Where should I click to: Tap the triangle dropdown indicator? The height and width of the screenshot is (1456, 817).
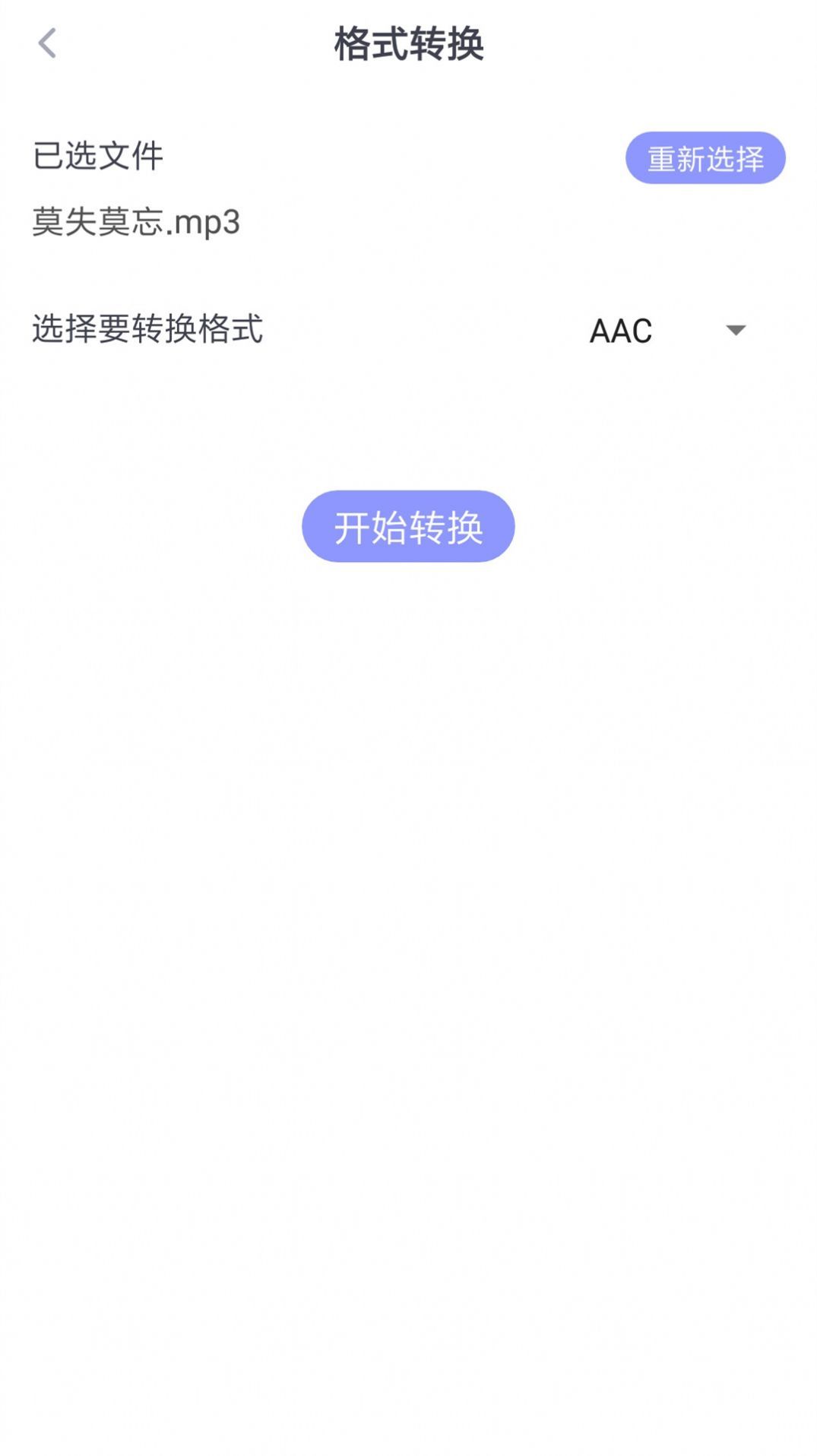(735, 330)
